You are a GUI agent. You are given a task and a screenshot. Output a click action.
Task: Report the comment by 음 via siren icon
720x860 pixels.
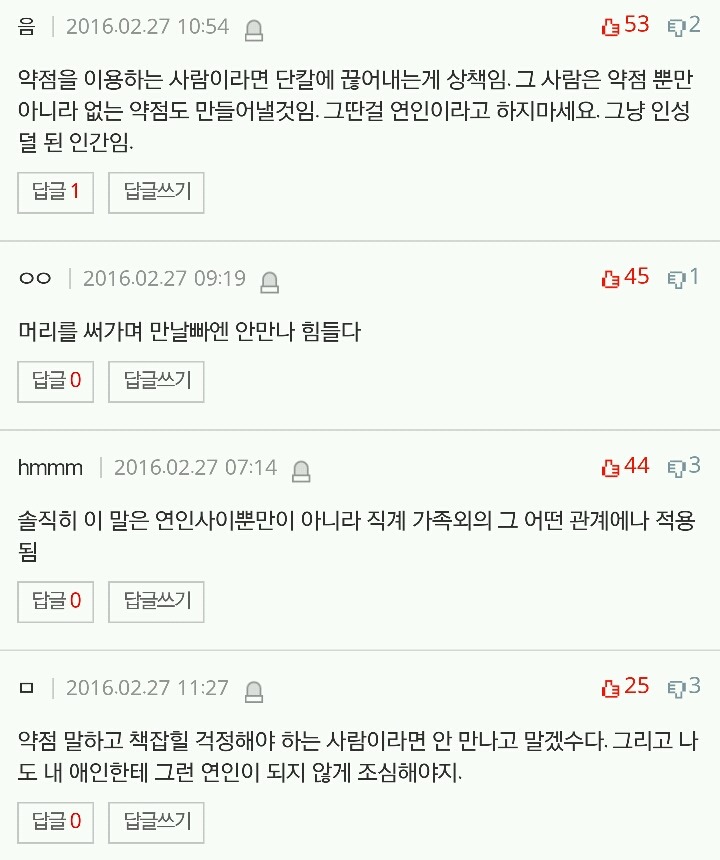(254, 30)
